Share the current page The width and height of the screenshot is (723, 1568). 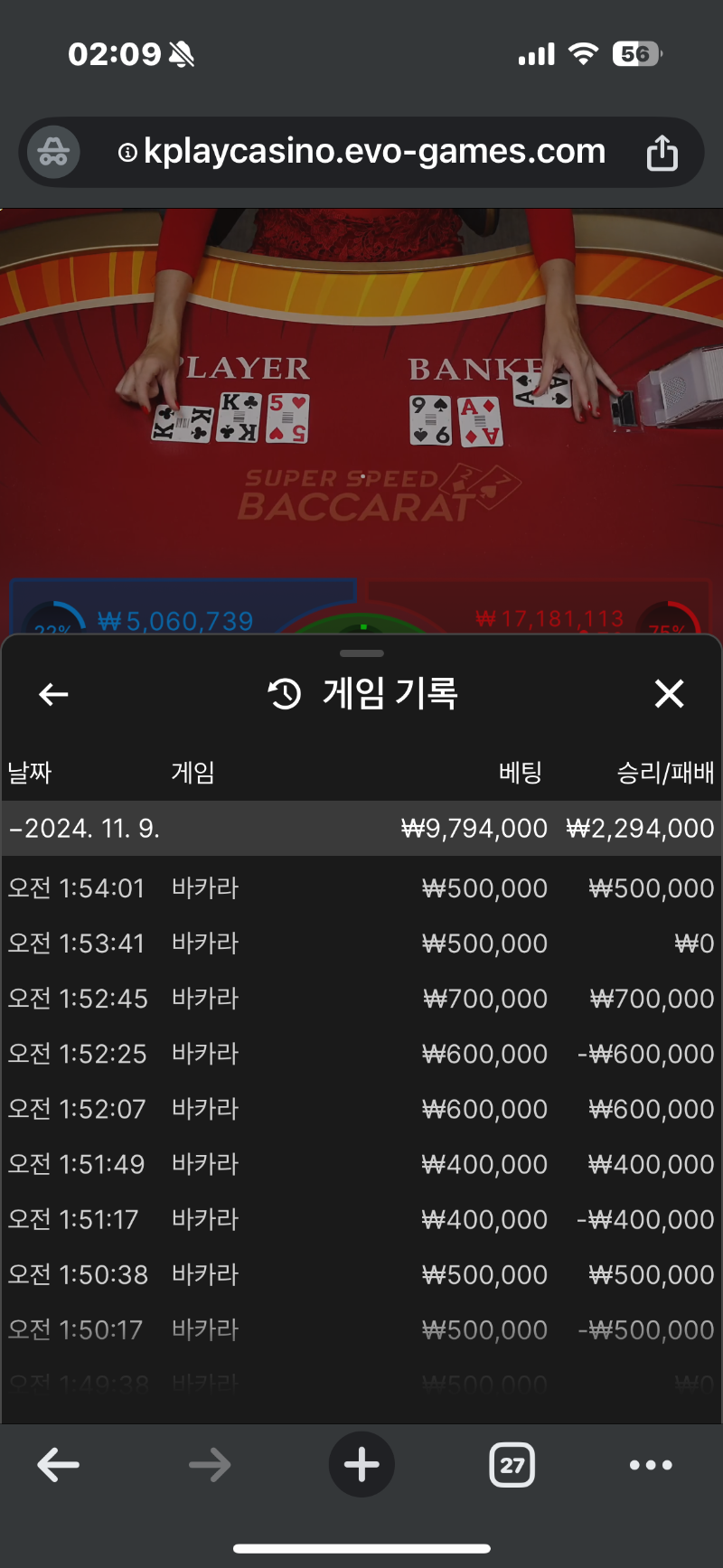(x=662, y=152)
